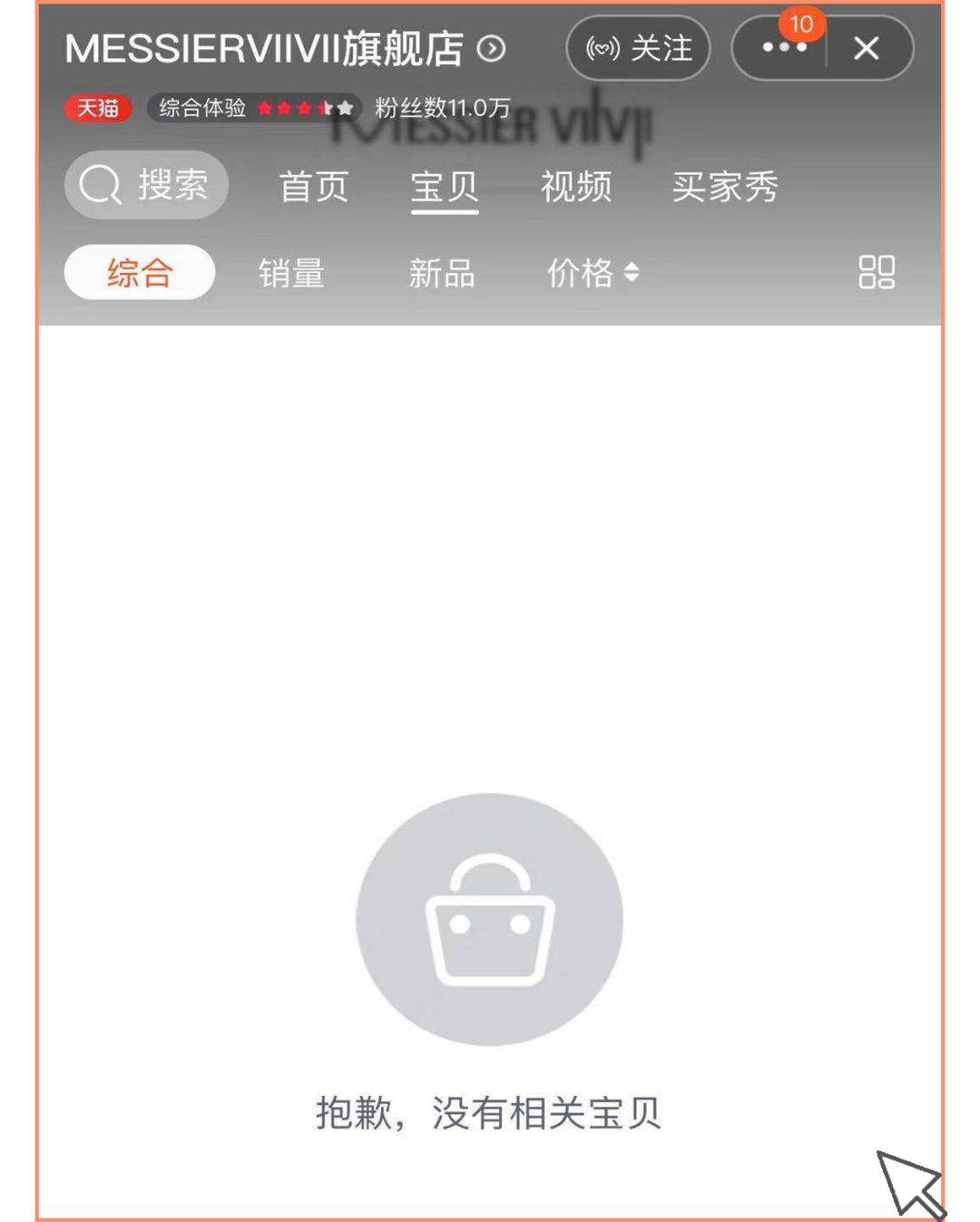Sort items by 价格

tap(592, 272)
